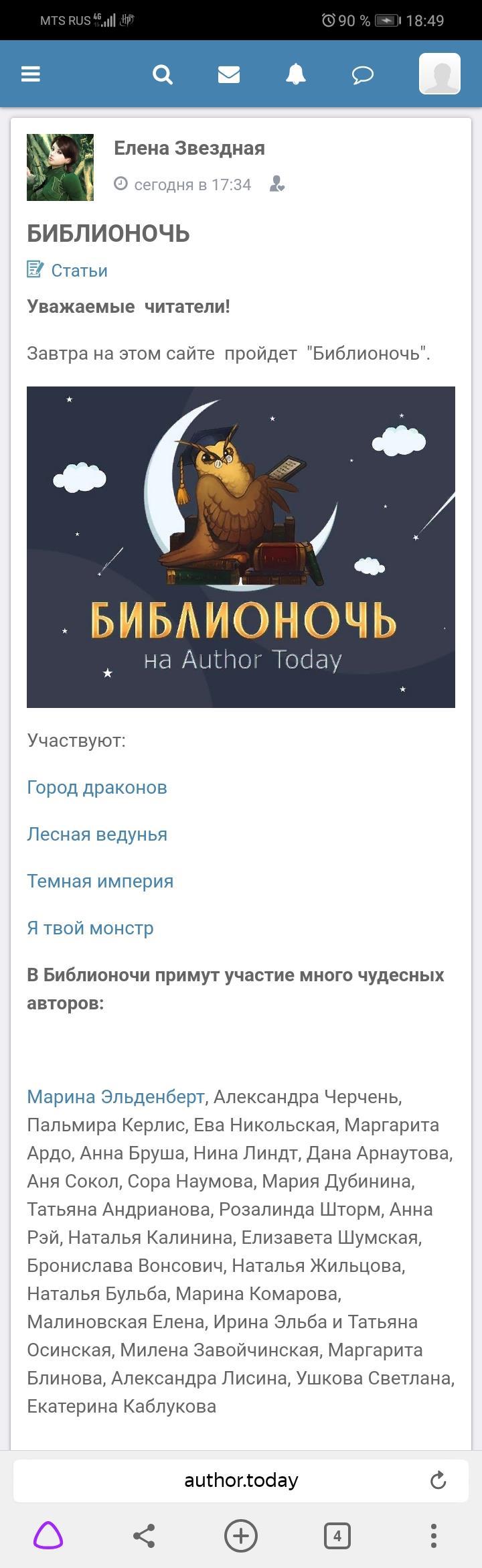Open the Город драконов book link
The image size is (482, 1568).
tap(97, 788)
